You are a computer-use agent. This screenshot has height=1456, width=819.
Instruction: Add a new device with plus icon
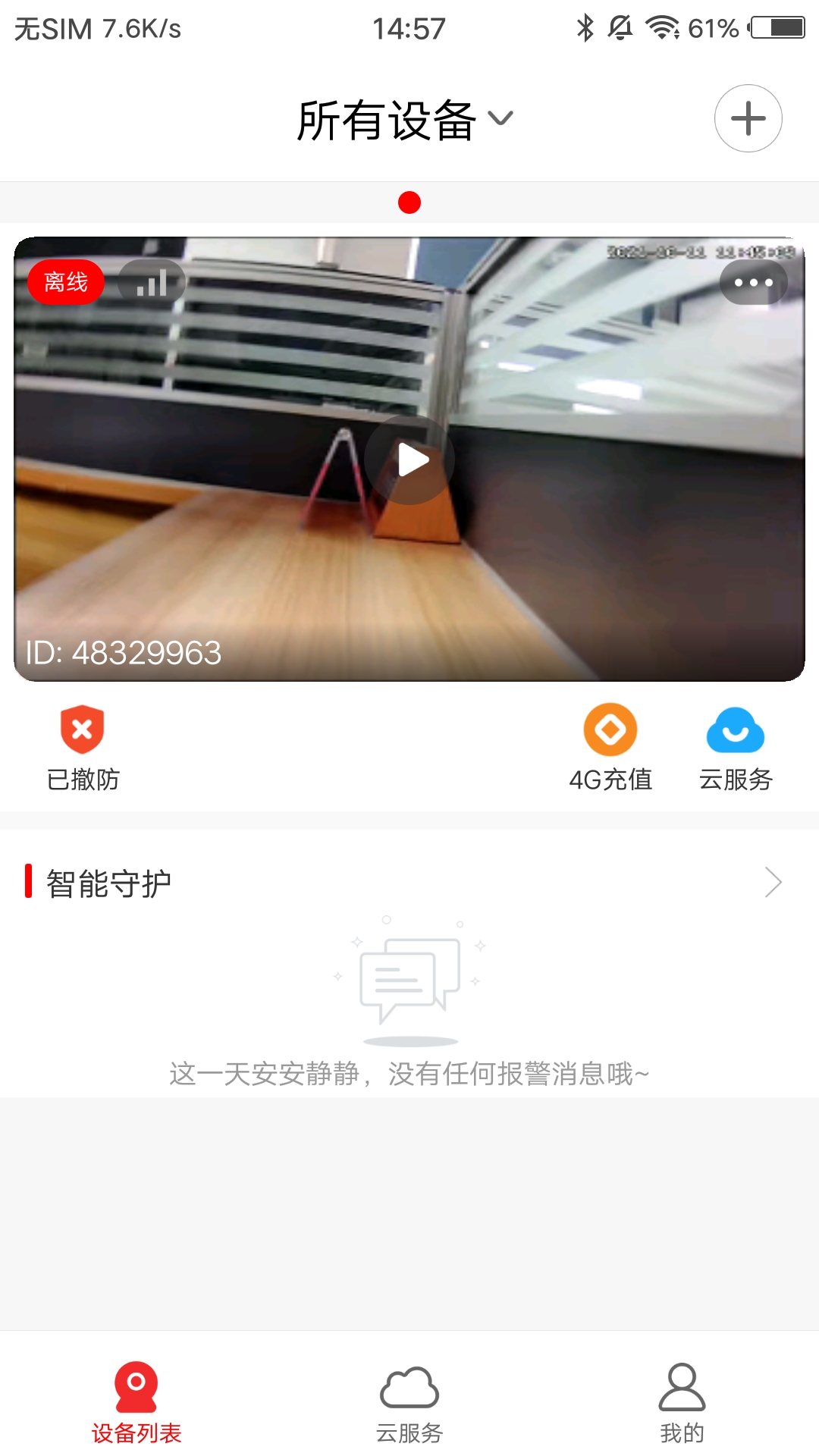[748, 118]
